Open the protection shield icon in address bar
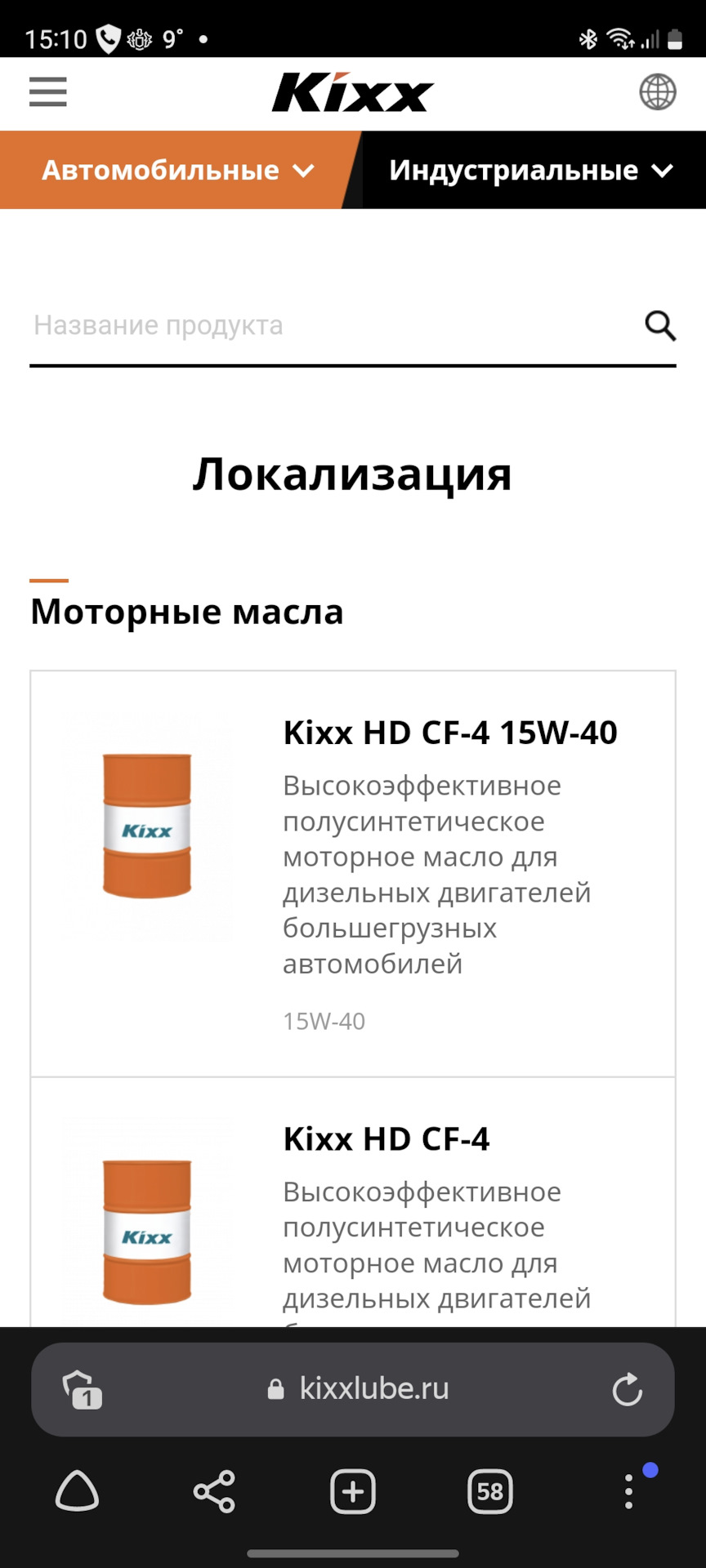The height and width of the screenshot is (1568, 706). [82, 1389]
